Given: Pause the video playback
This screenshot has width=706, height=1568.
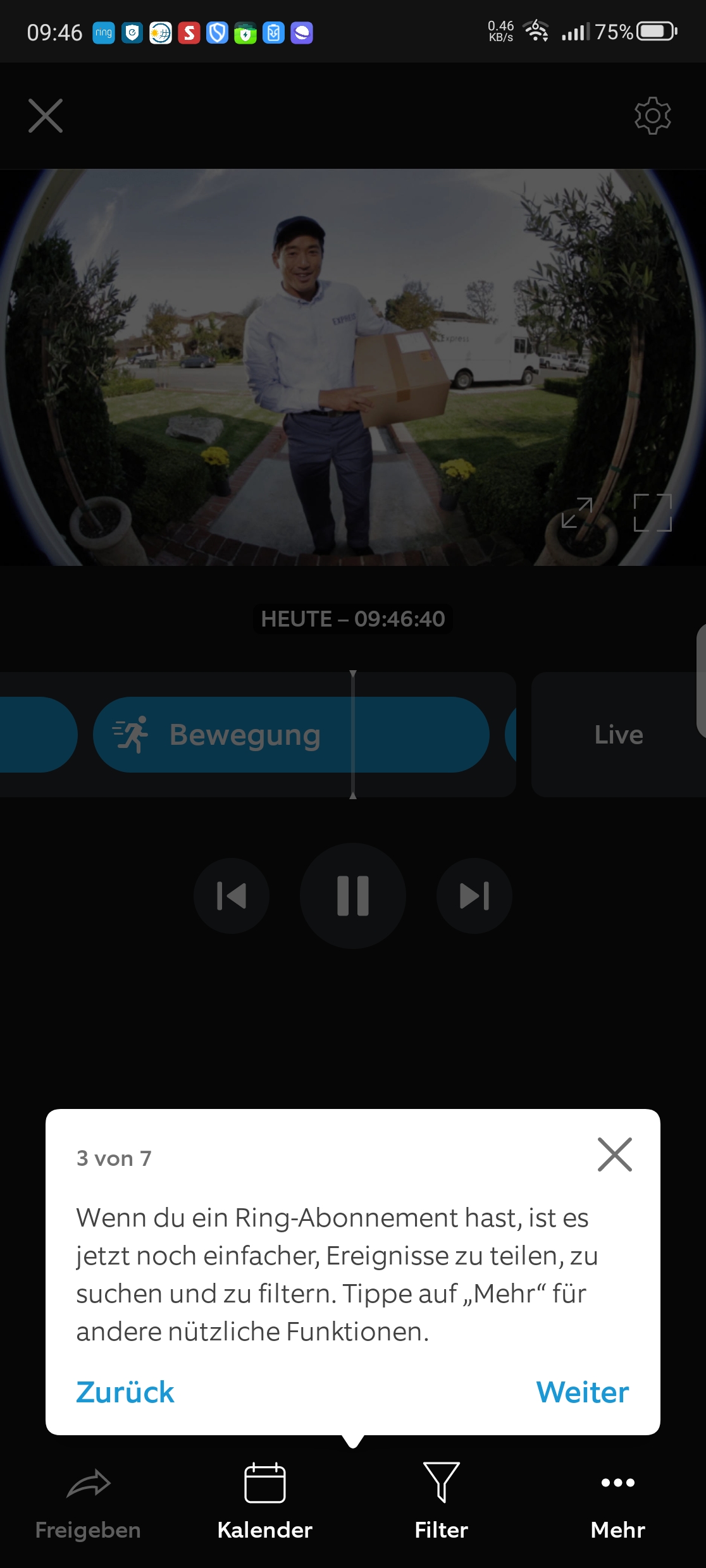Looking at the screenshot, I should pos(353,896).
